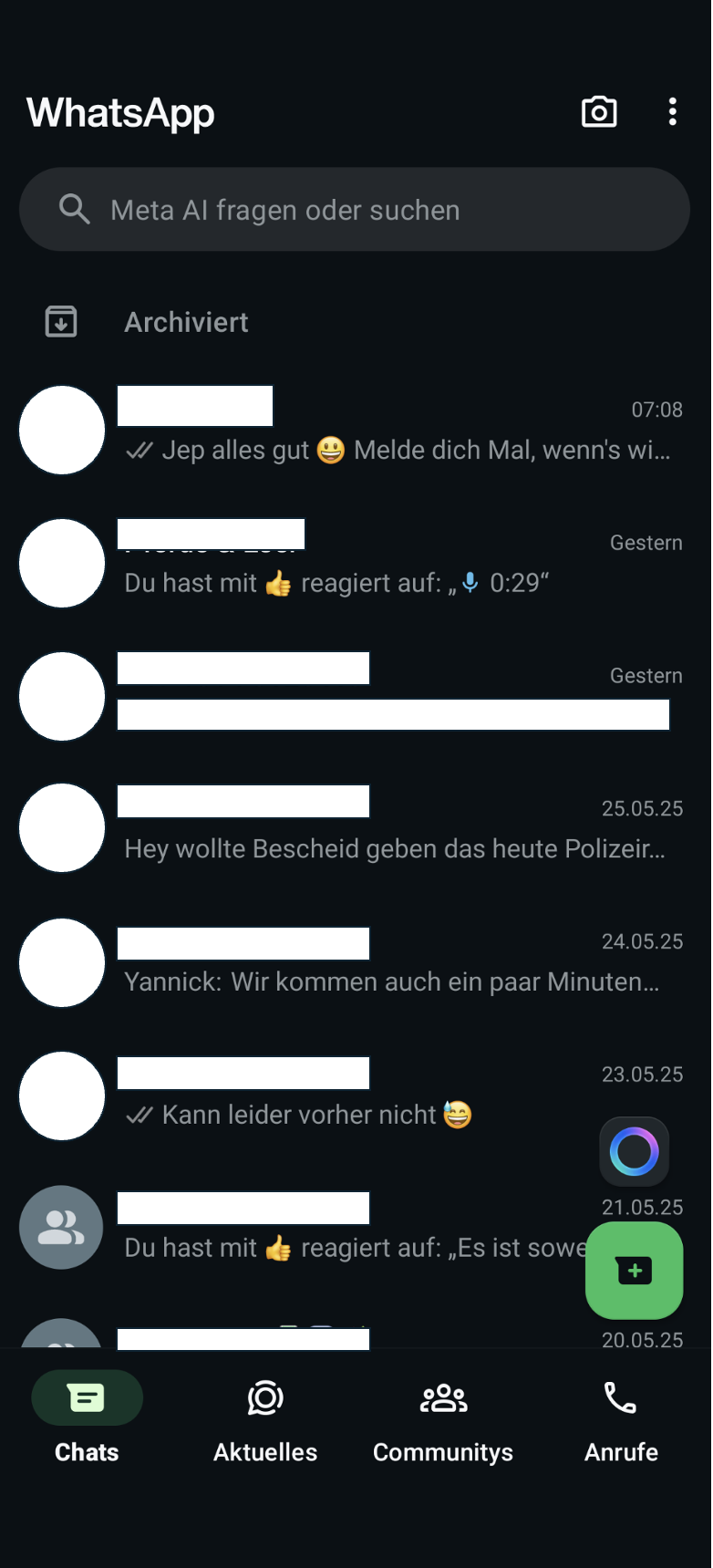Open the three-dot overflow menu

pyautogui.click(x=673, y=112)
